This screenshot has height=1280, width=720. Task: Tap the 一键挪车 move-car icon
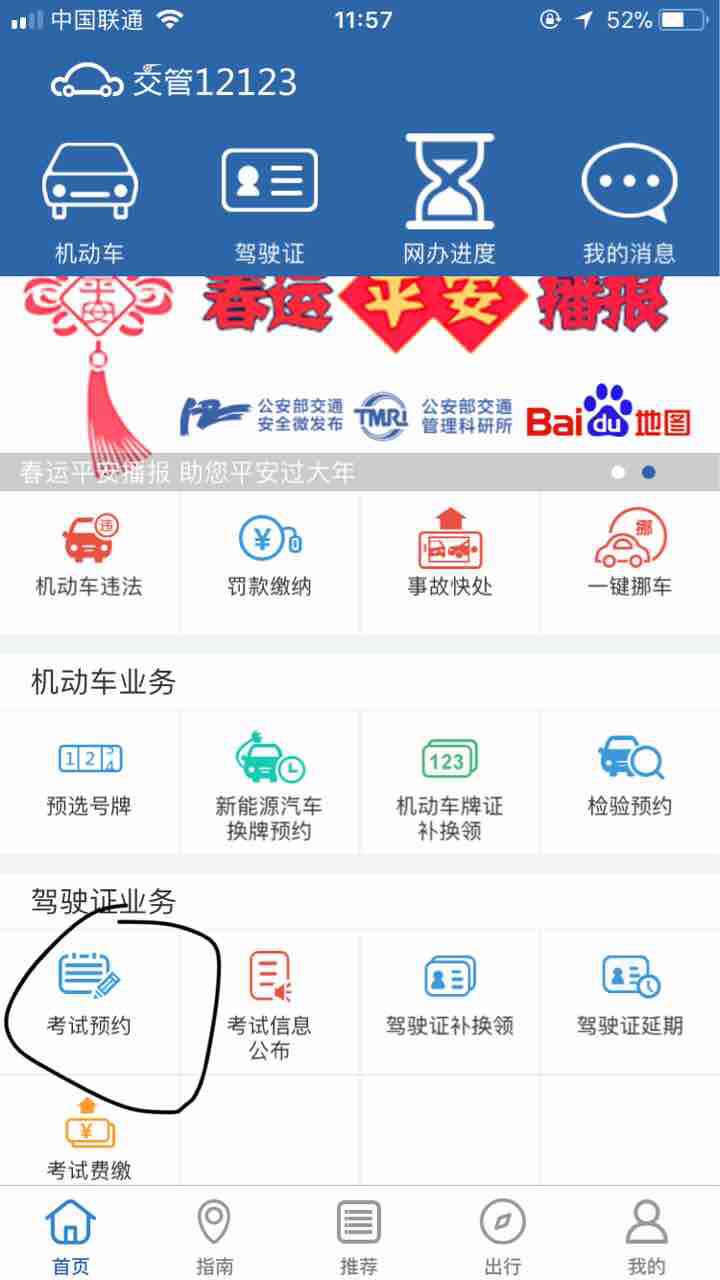click(630, 555)
